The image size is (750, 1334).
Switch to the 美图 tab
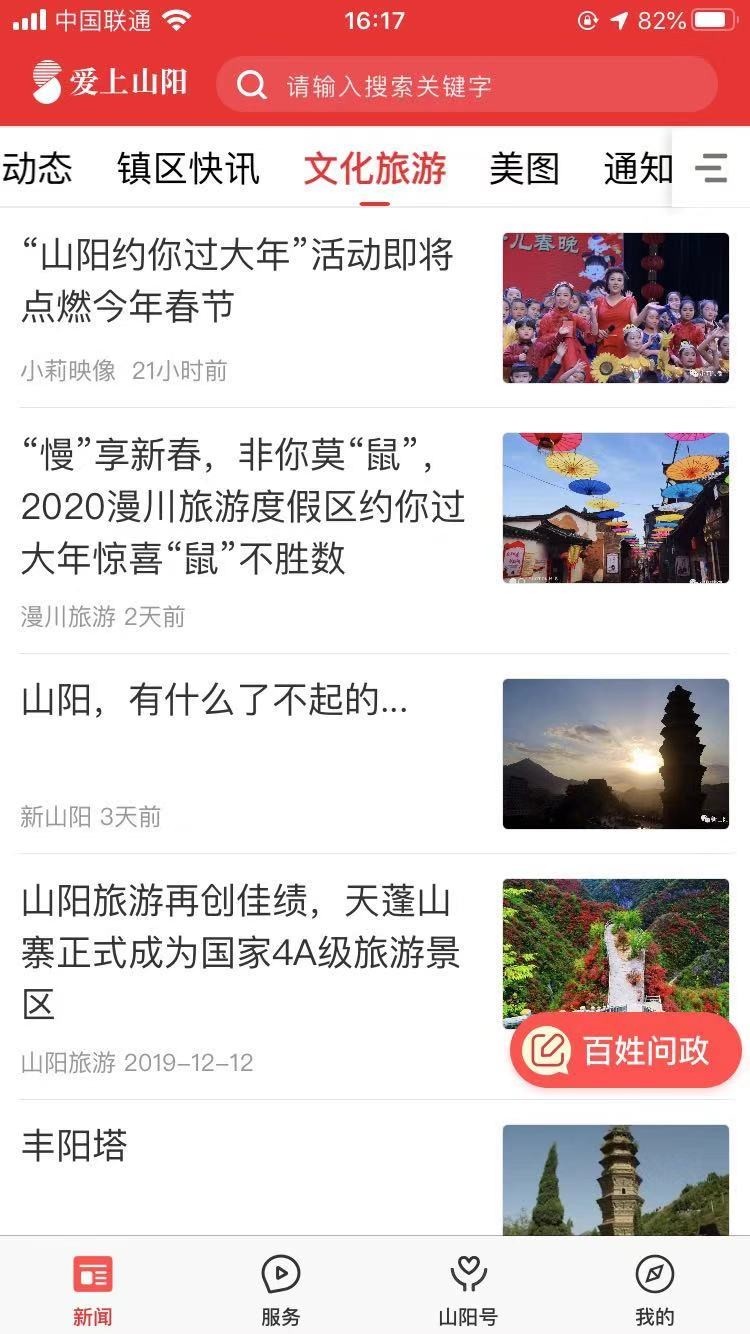pyautogui.click(x=524, y=168)
